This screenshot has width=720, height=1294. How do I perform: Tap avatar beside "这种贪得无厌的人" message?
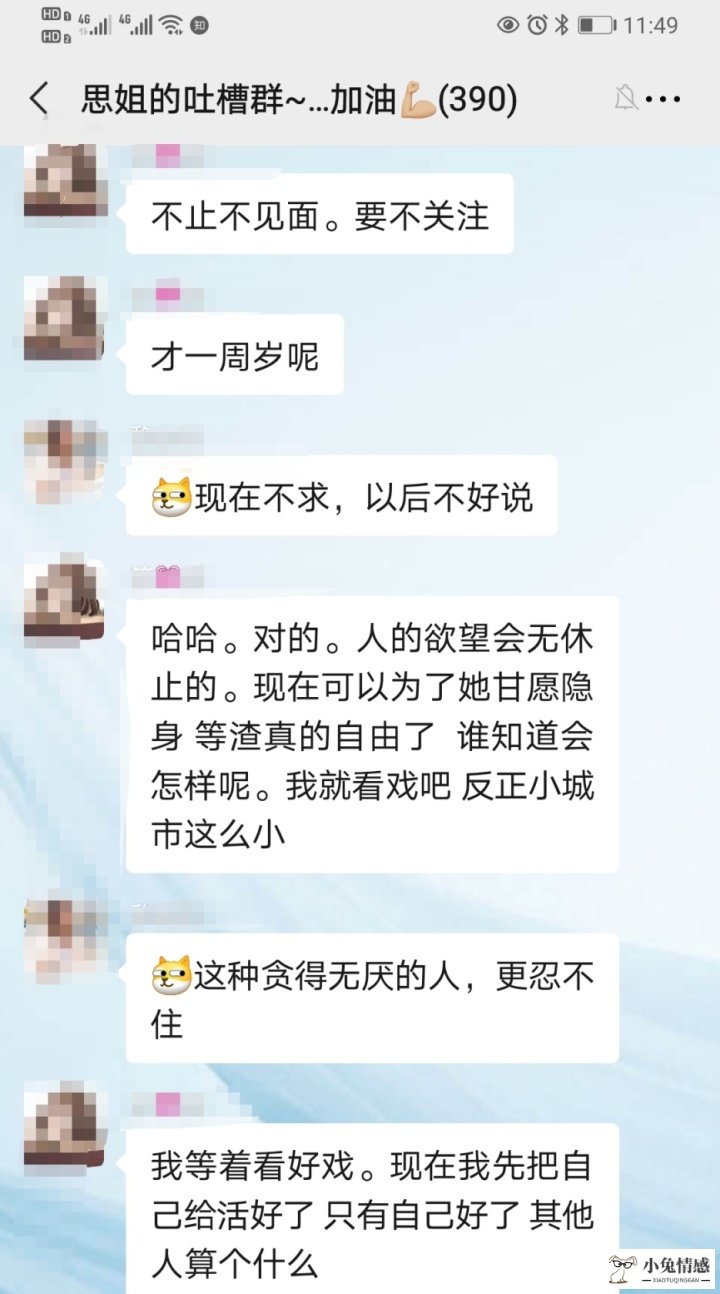65,937
